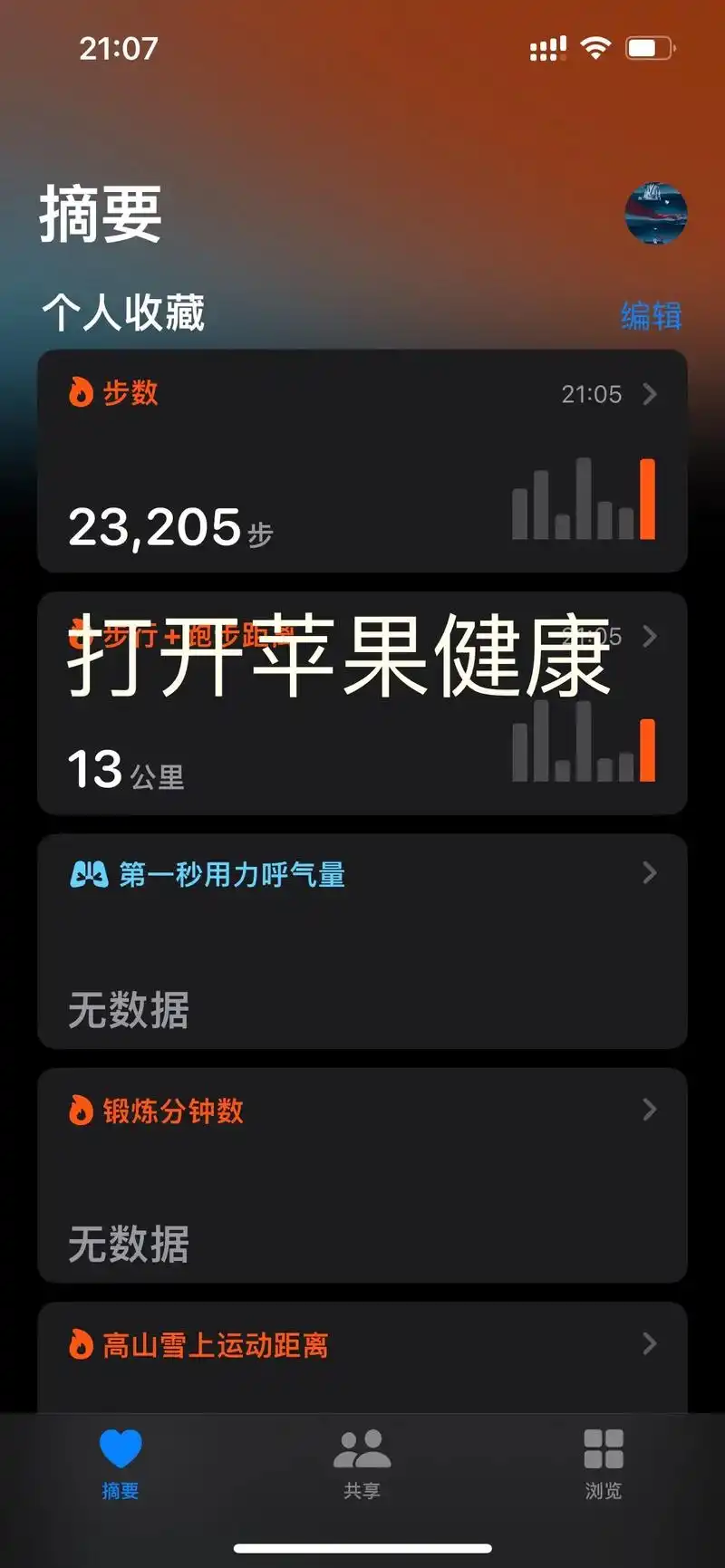The image size is (725, 1568).
Task: Open the 步行+跑步距离 card via its chevron
Action: click(650, 637)
